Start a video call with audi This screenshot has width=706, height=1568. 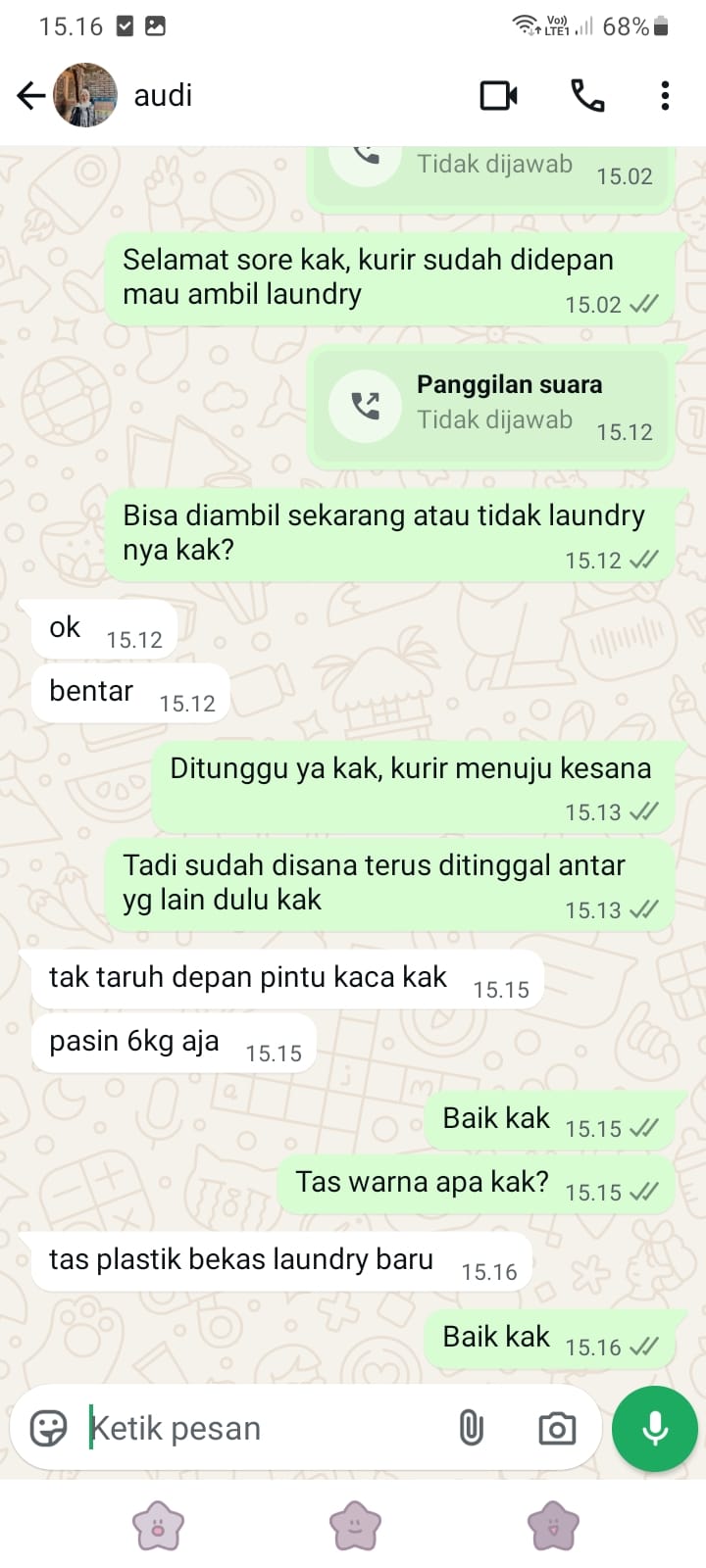point(498,95)
